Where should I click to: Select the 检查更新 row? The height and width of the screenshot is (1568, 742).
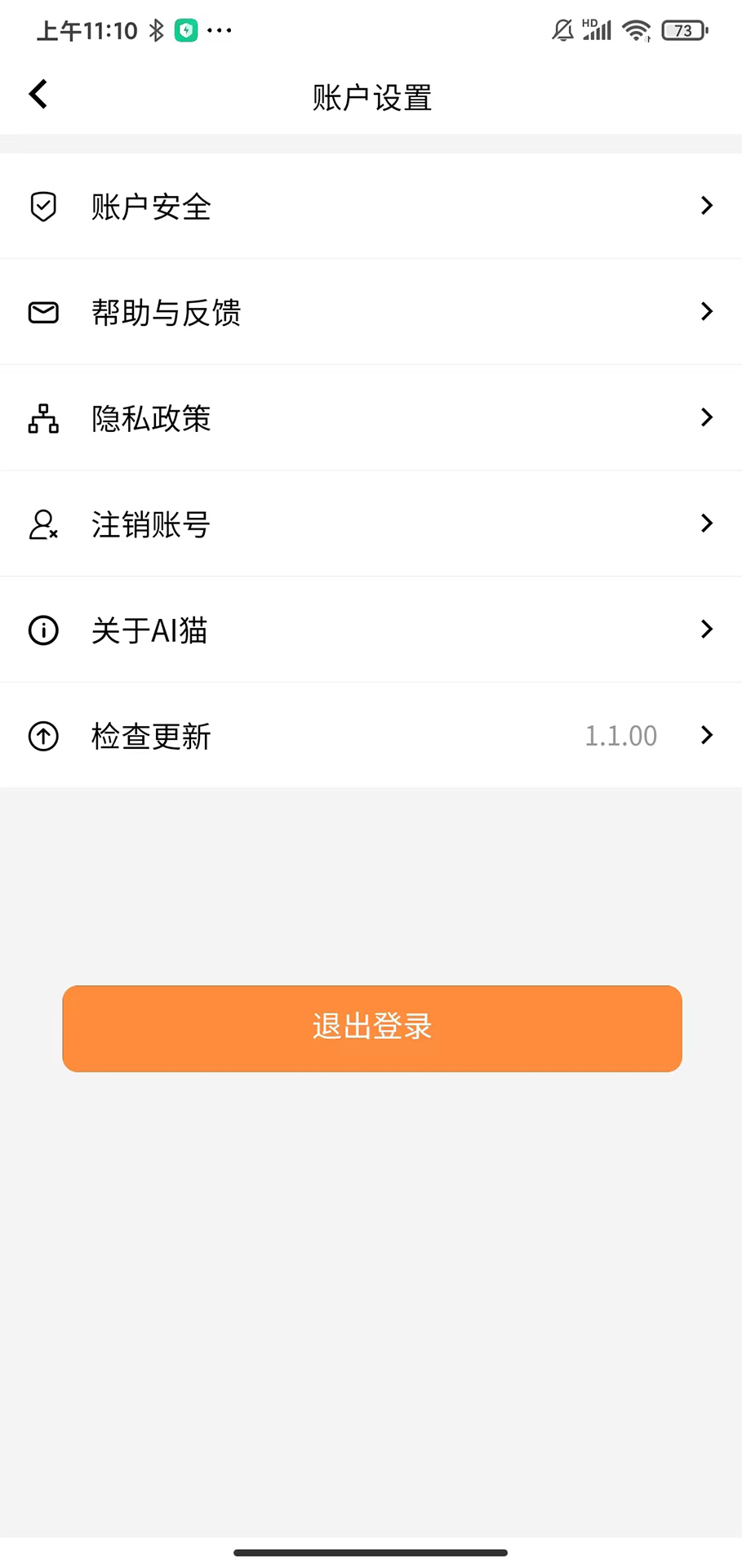click(x=245, y=736)
